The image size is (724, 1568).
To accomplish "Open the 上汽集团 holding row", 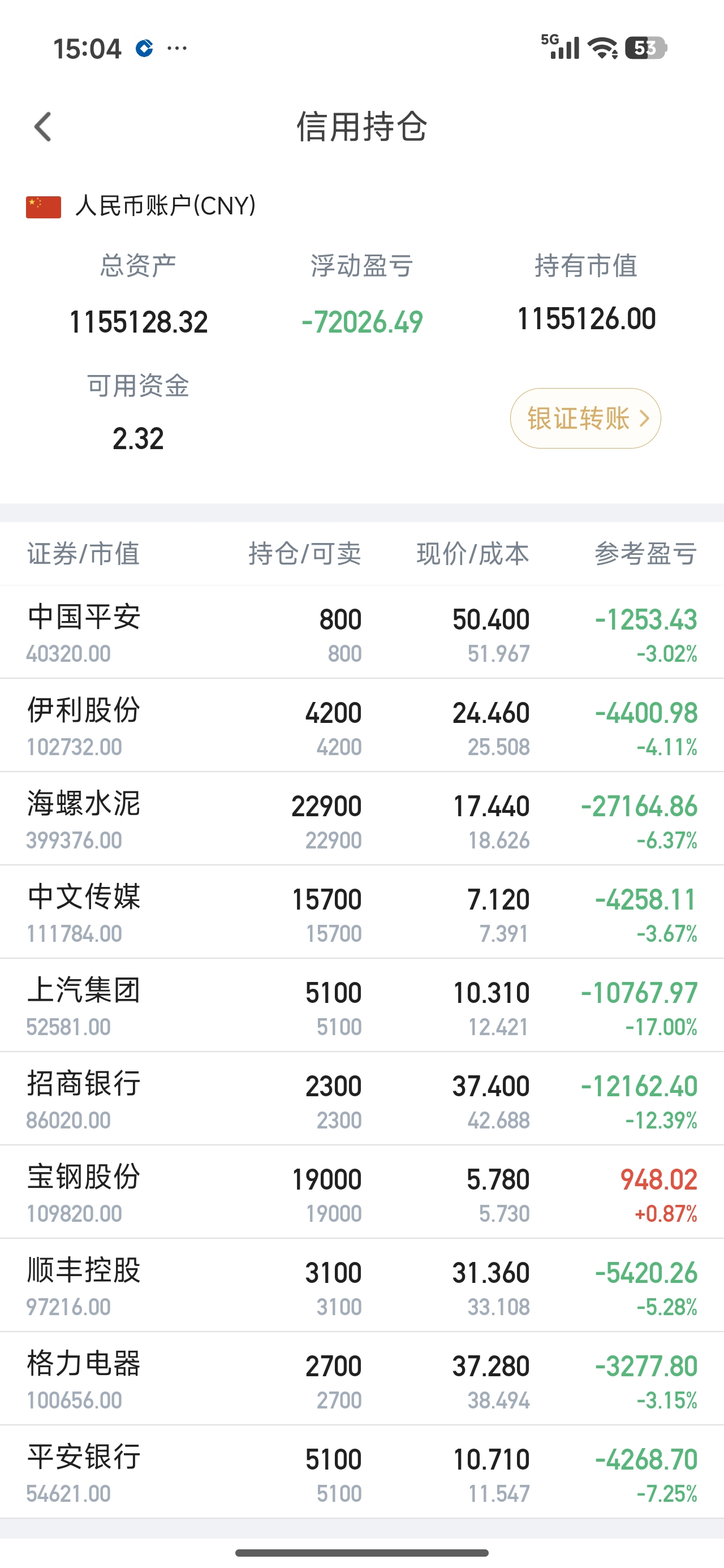I will tap(361, 1006).
